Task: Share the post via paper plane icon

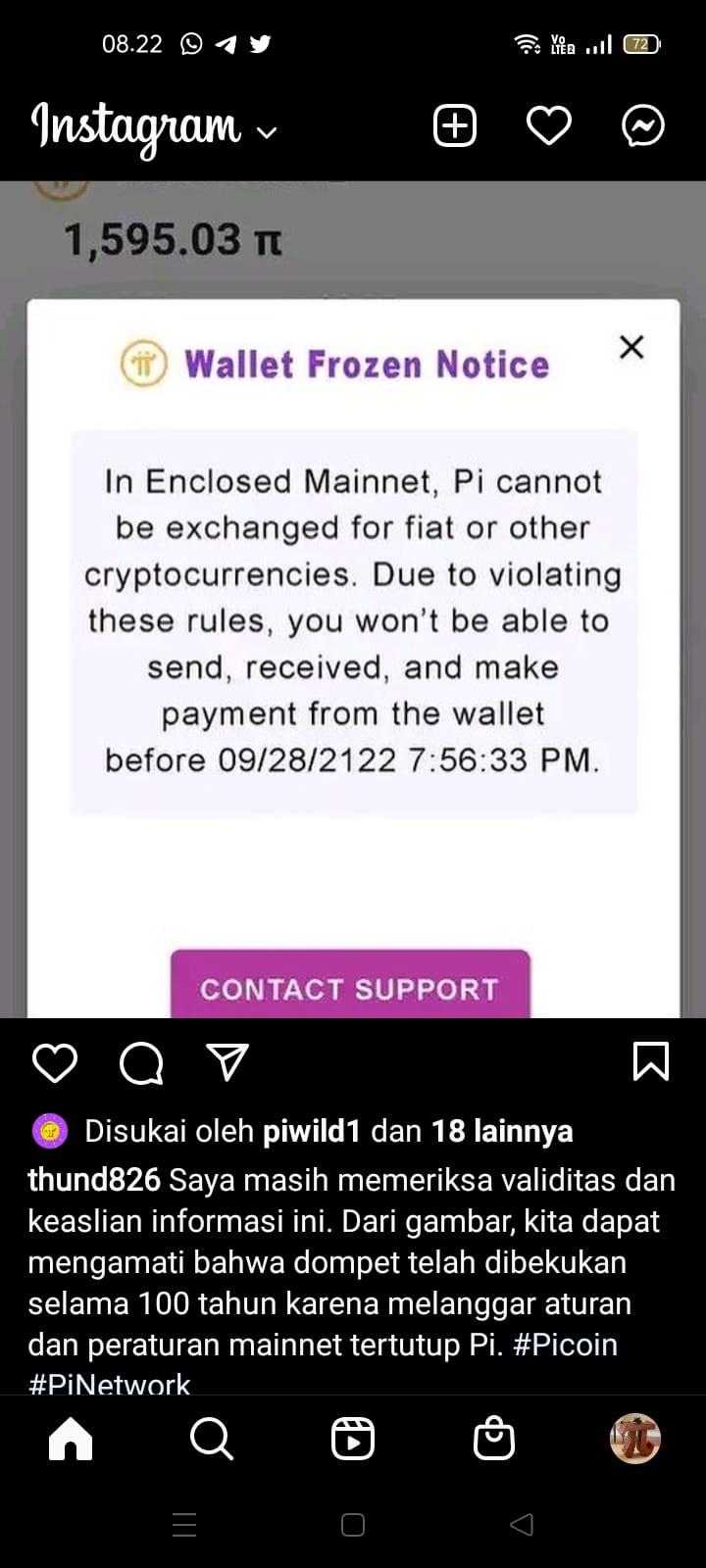Action: click(227, 1062)
